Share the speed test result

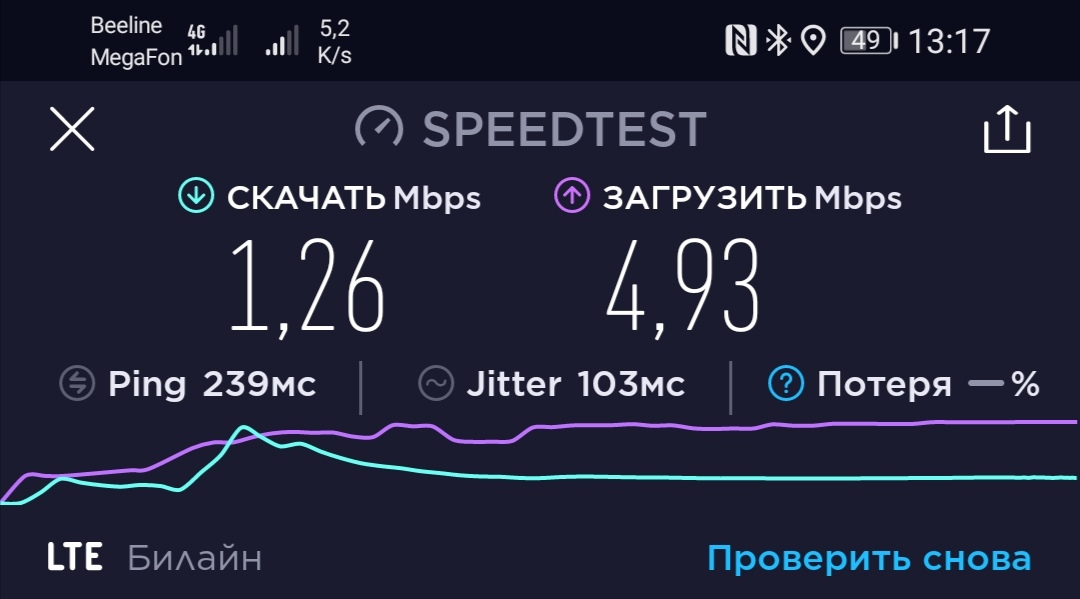[1006, 130]
